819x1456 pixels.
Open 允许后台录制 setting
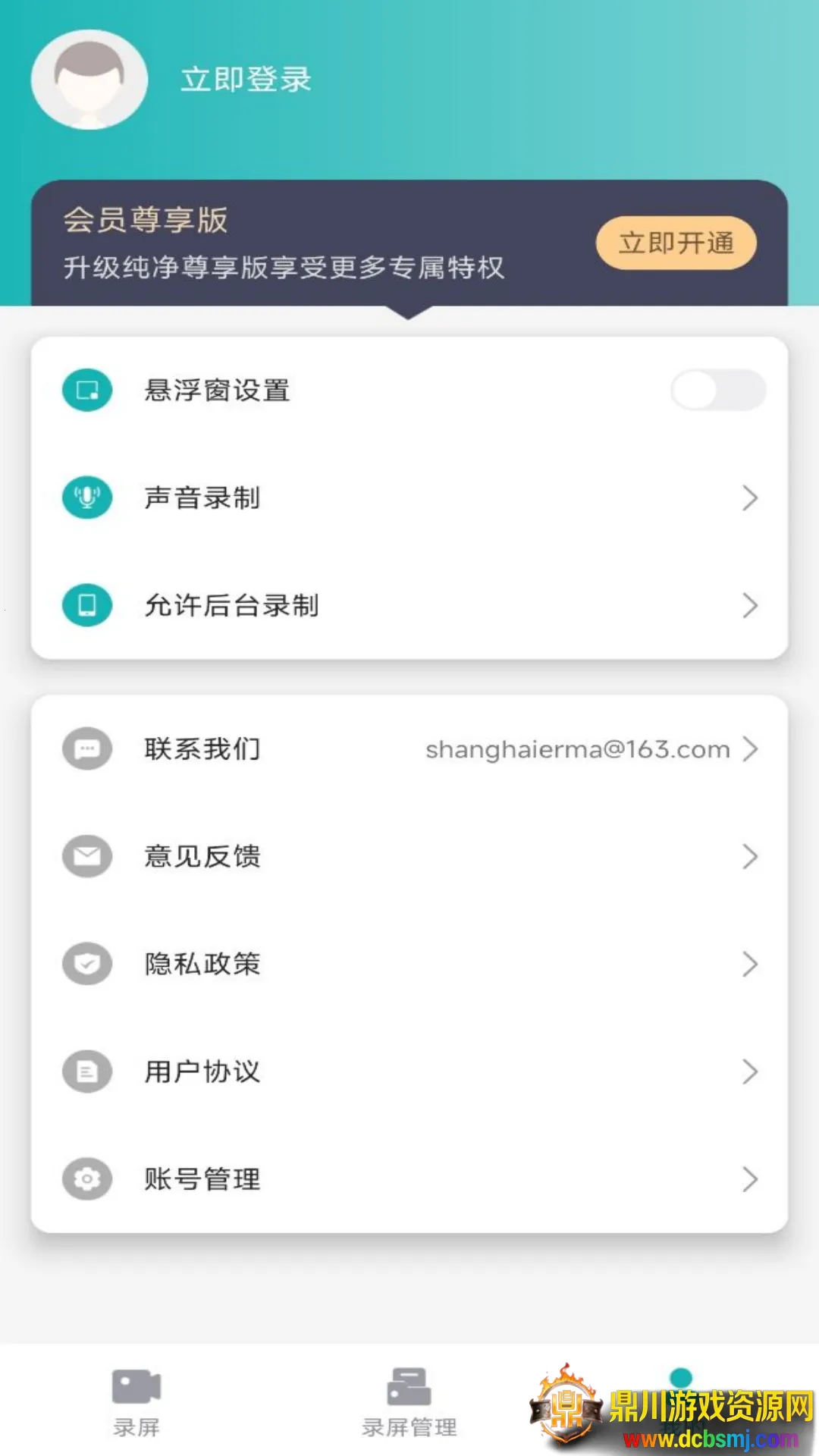409,606
